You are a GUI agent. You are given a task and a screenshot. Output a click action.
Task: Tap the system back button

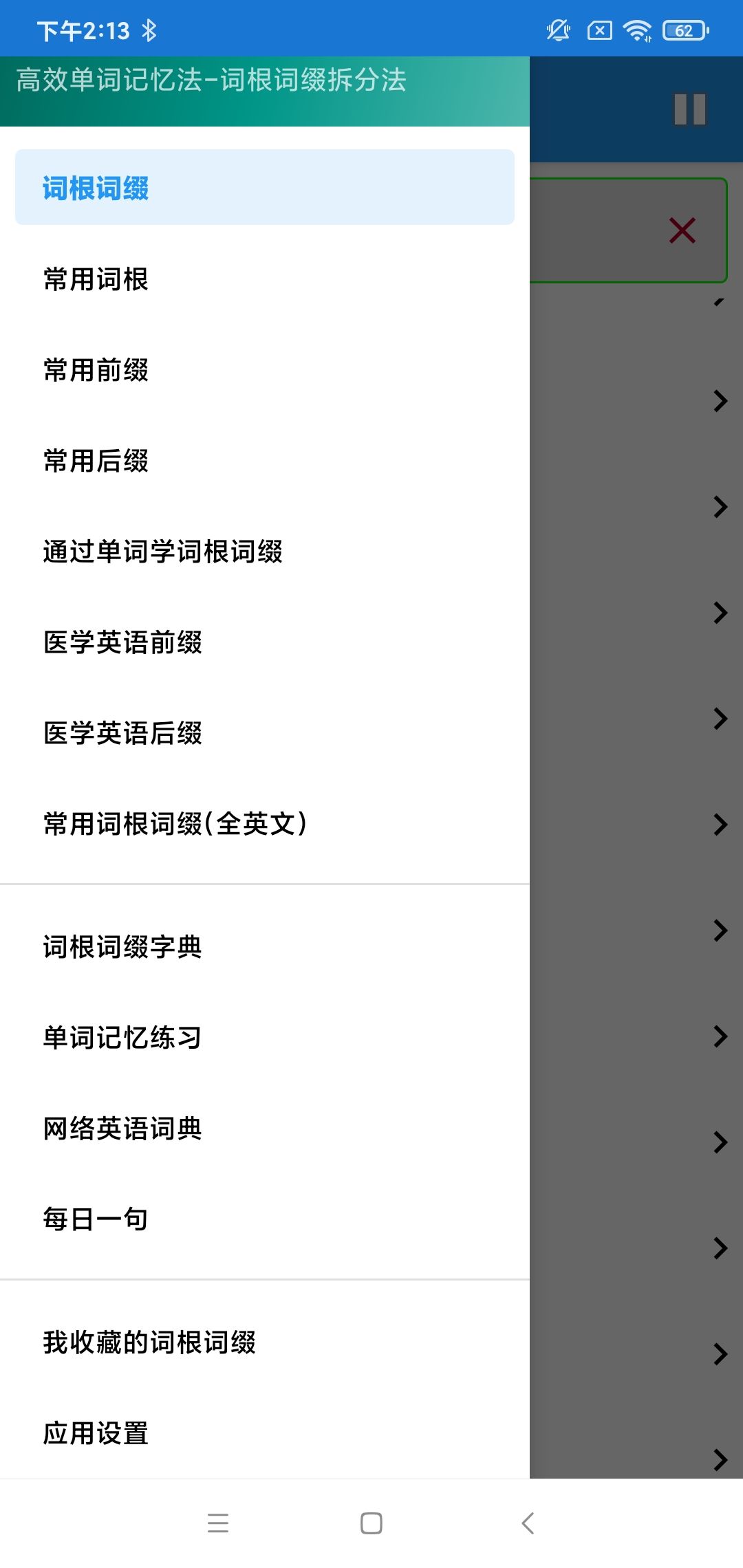tap(528, 1523)
